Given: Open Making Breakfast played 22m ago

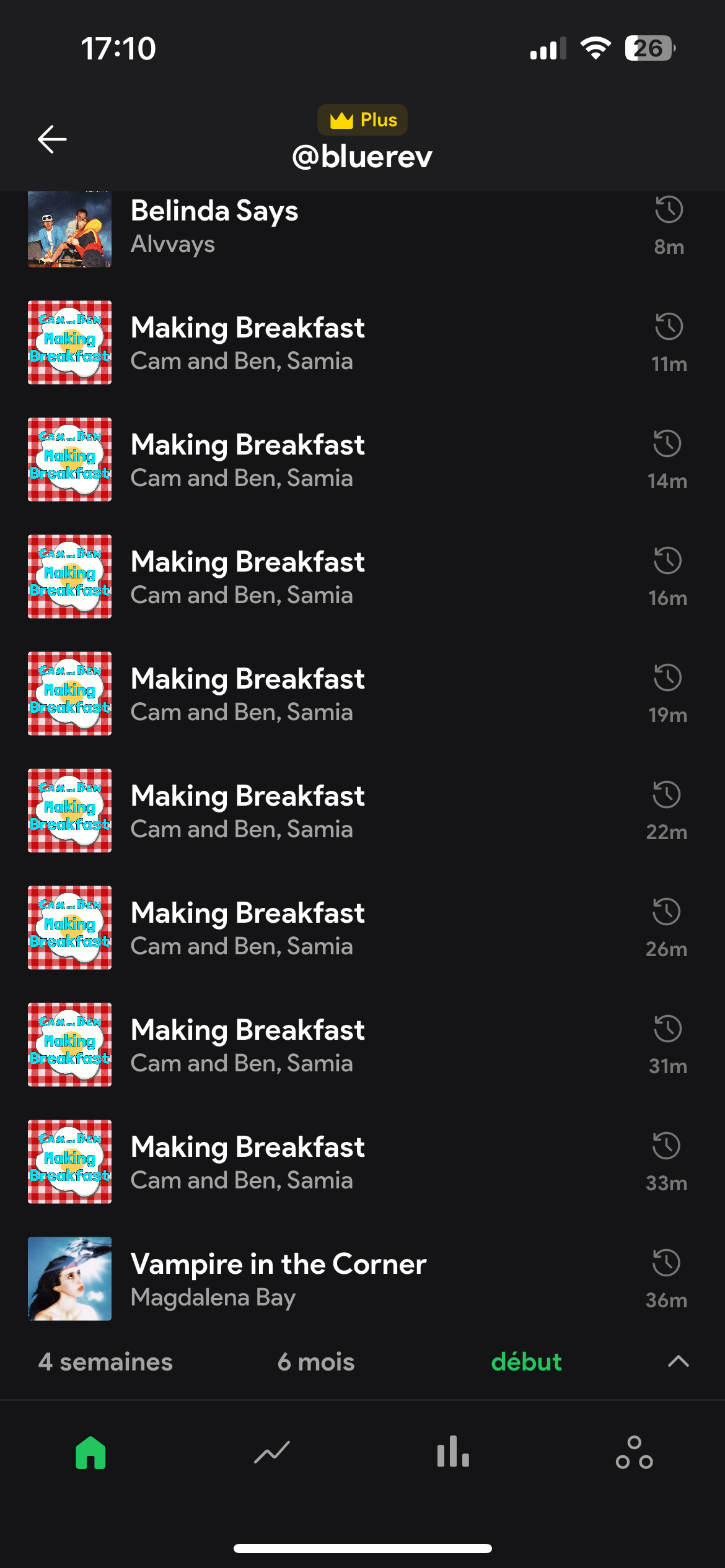Looking at the screenshot, I should [x=248, y=811].
